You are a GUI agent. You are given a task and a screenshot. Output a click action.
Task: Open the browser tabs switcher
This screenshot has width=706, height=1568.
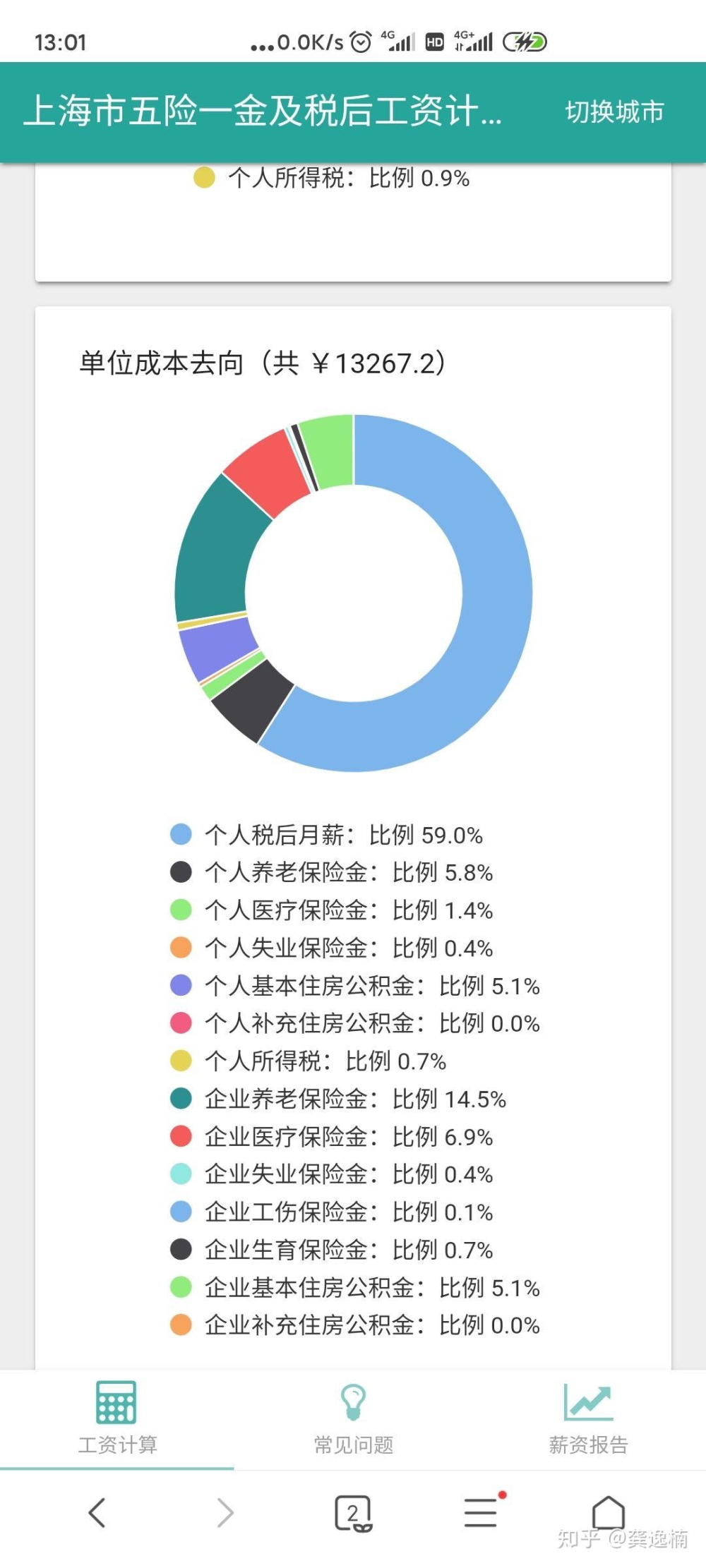click(353, 1513)
